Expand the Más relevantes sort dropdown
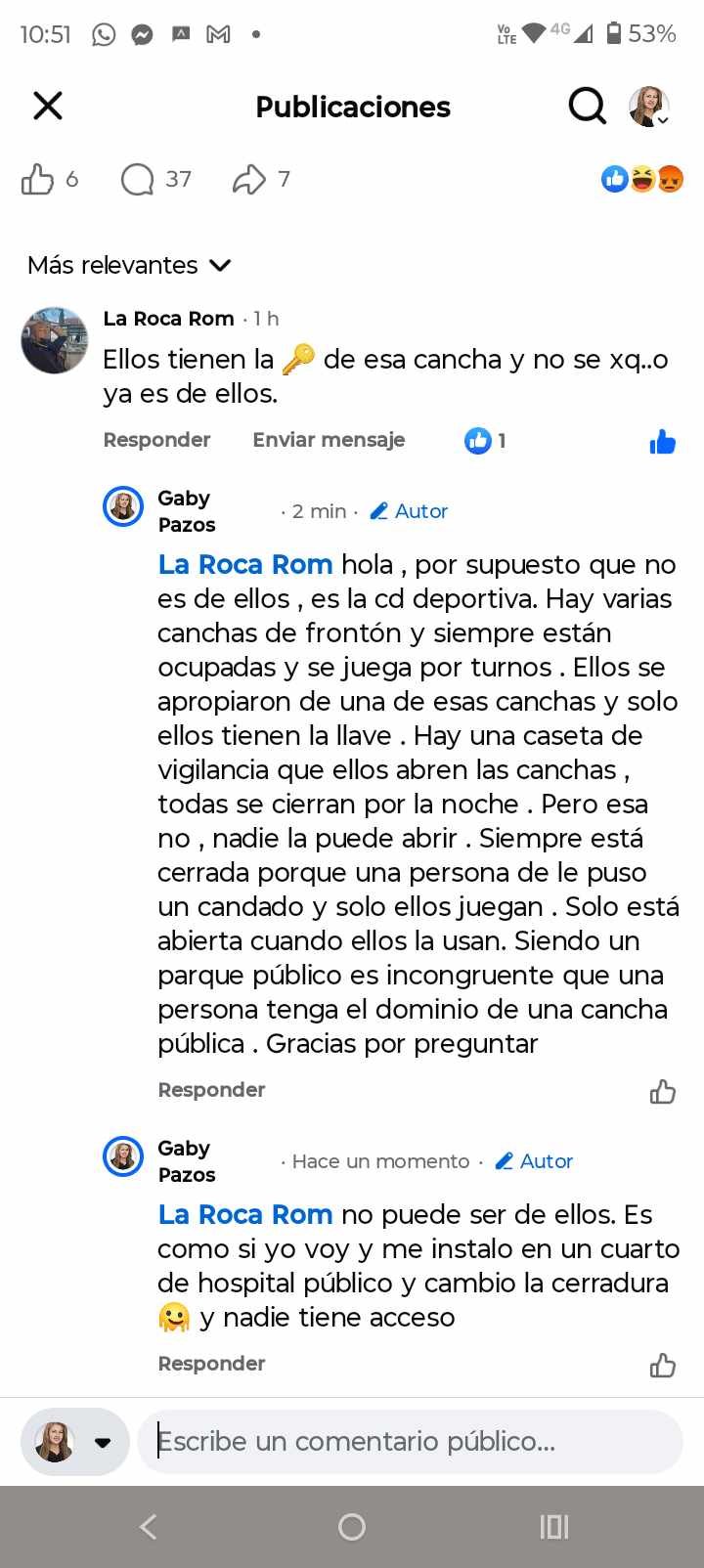Image resolution: width=704 pixels, height=1568 pixels. coord(129,265)
